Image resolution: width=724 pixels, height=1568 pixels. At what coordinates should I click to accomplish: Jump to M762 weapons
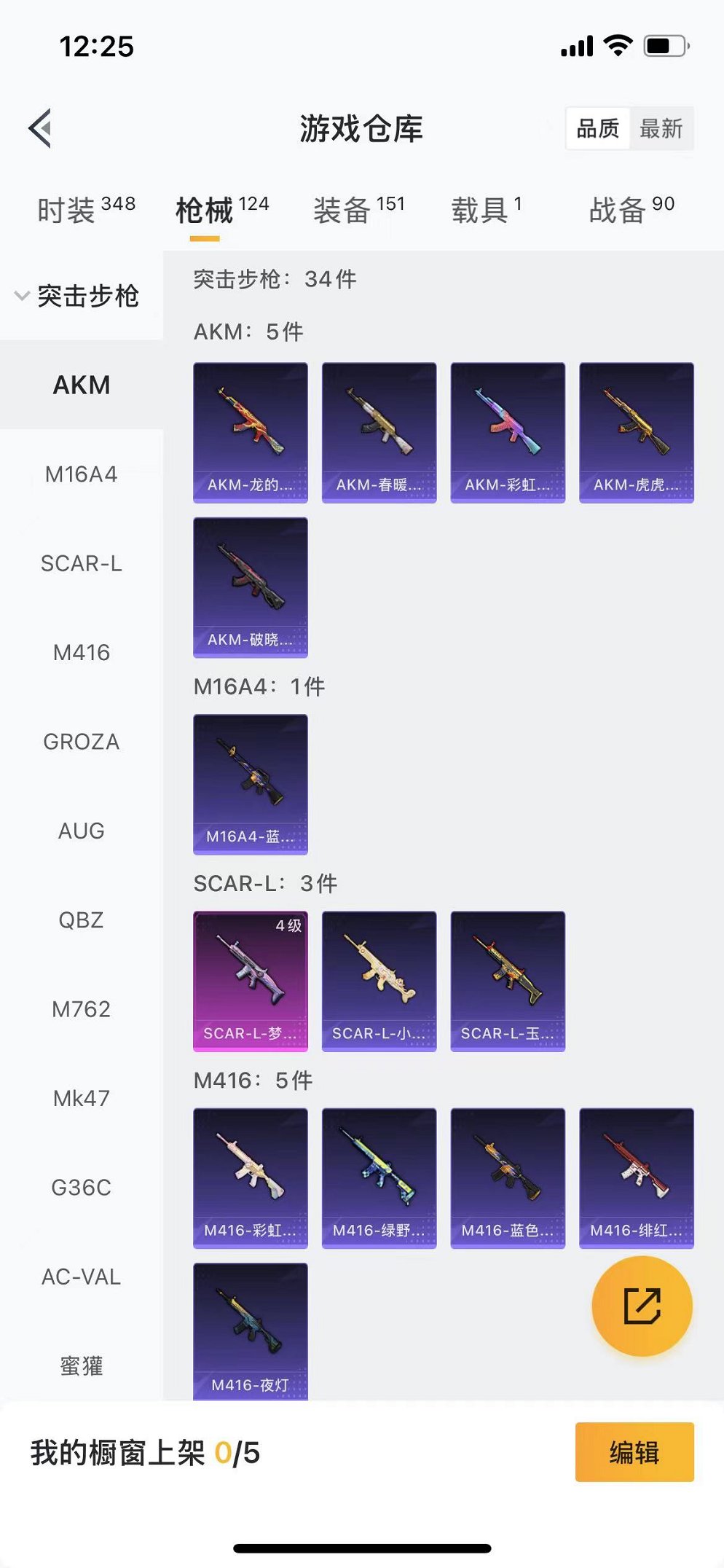click(81, 1009)
